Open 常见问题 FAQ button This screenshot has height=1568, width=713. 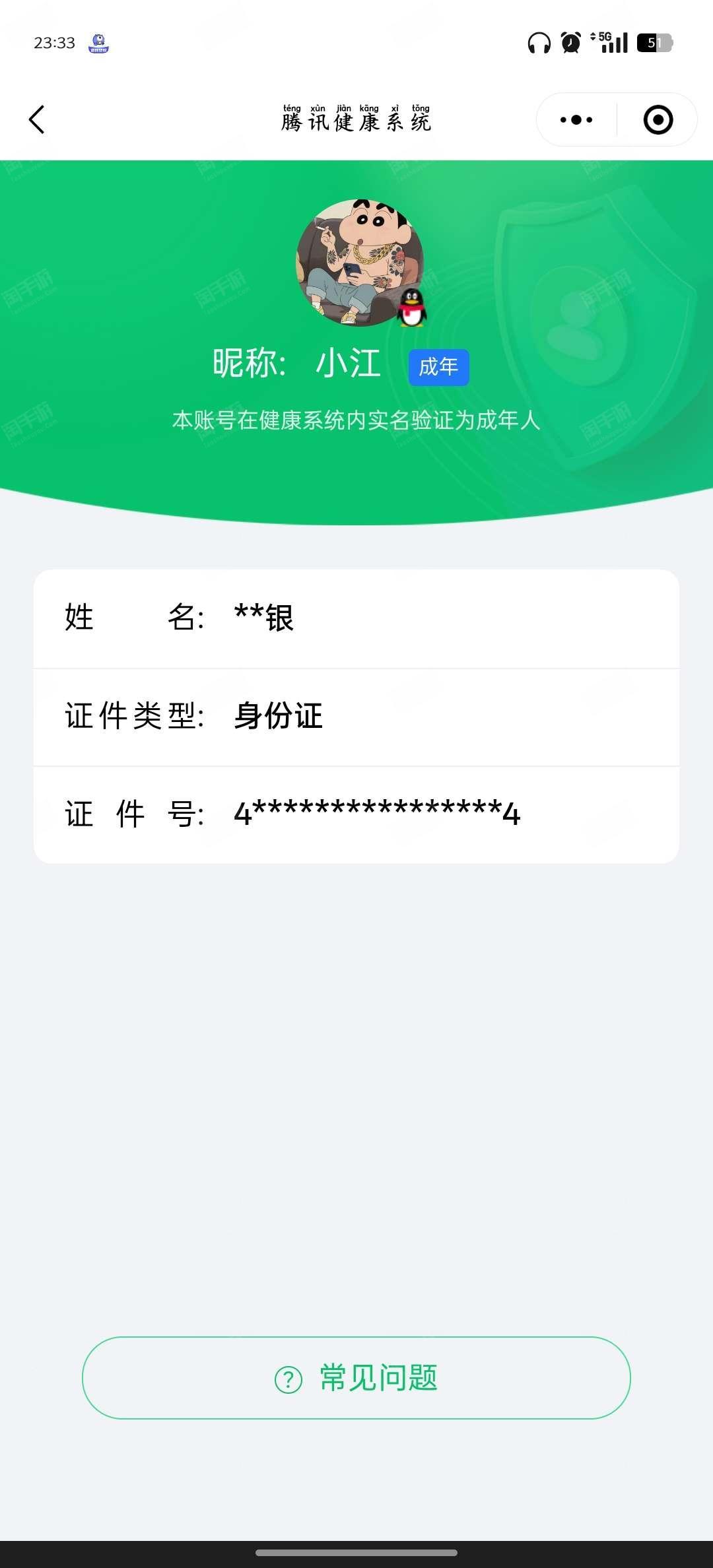click(356, 1378)
